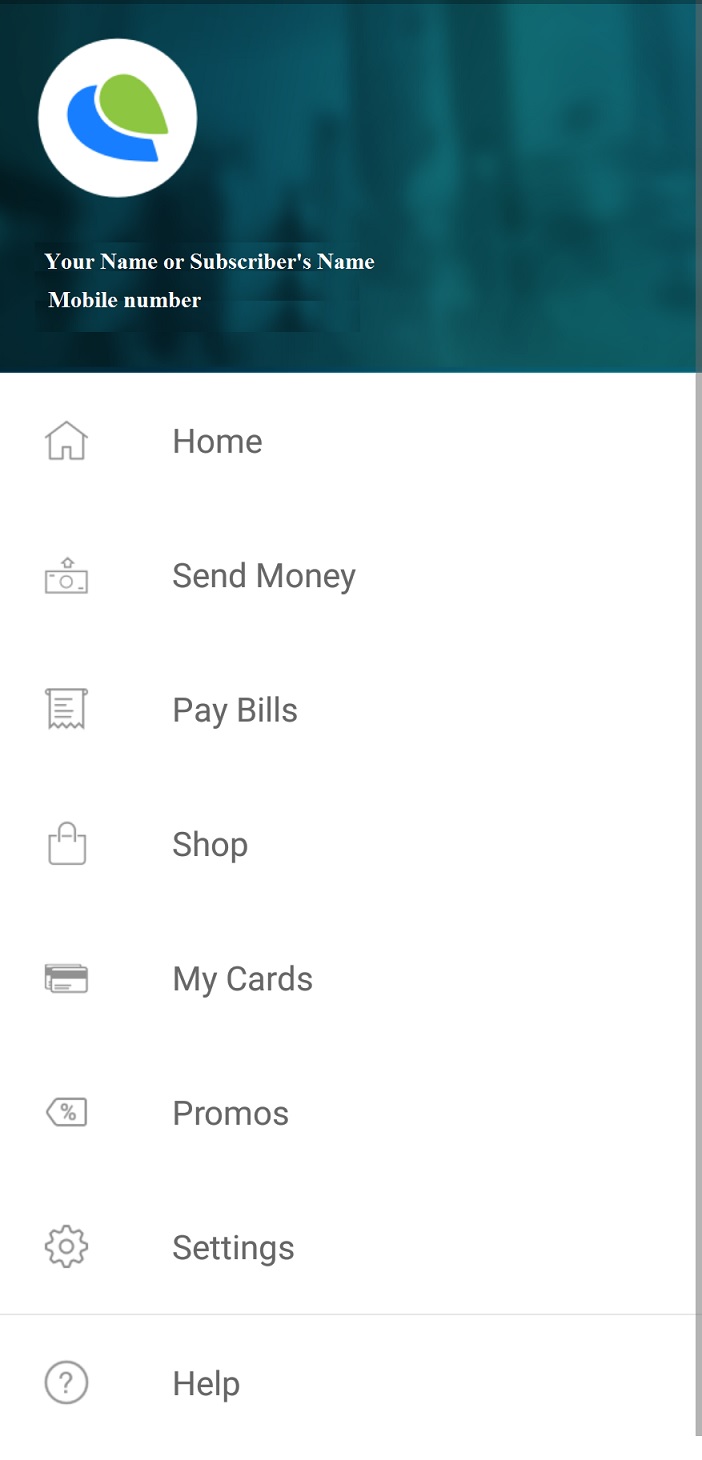Select Pay Bills
Screen dimensions: 702x1460
(x=235, y=710)
